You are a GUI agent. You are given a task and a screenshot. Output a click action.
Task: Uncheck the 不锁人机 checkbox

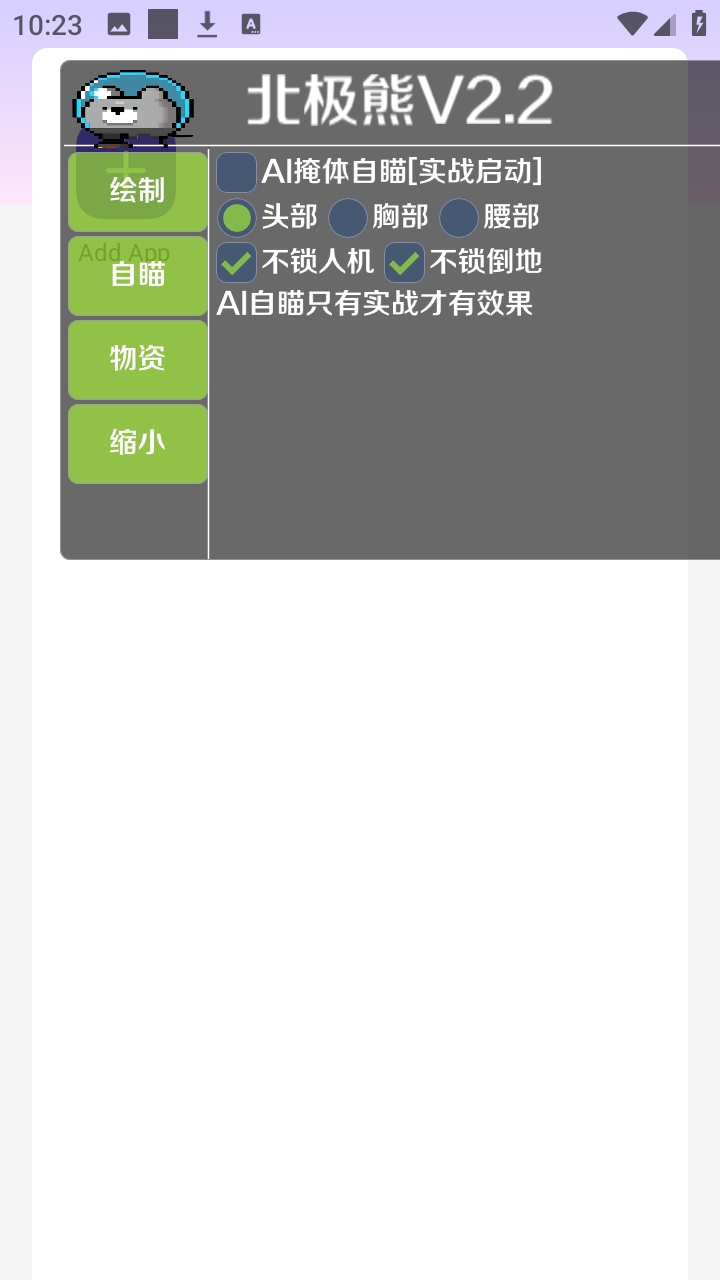[x=237, y=263]
